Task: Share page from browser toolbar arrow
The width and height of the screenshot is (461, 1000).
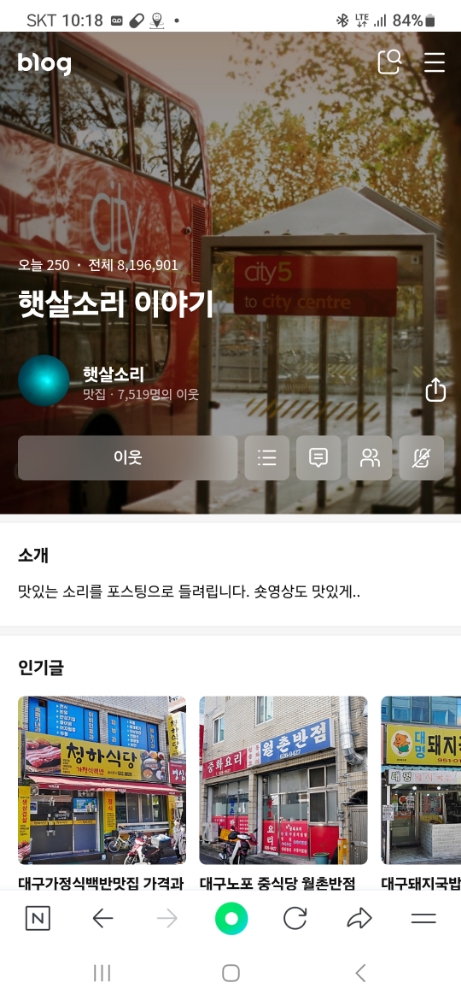Action: pyautogui.click(x=359, y=918)
